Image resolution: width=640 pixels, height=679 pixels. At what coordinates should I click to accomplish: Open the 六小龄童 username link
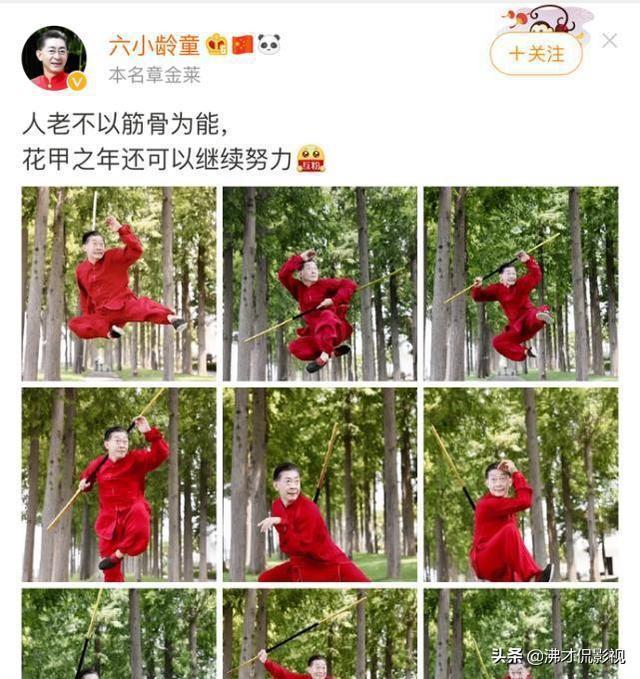[155, 45]
